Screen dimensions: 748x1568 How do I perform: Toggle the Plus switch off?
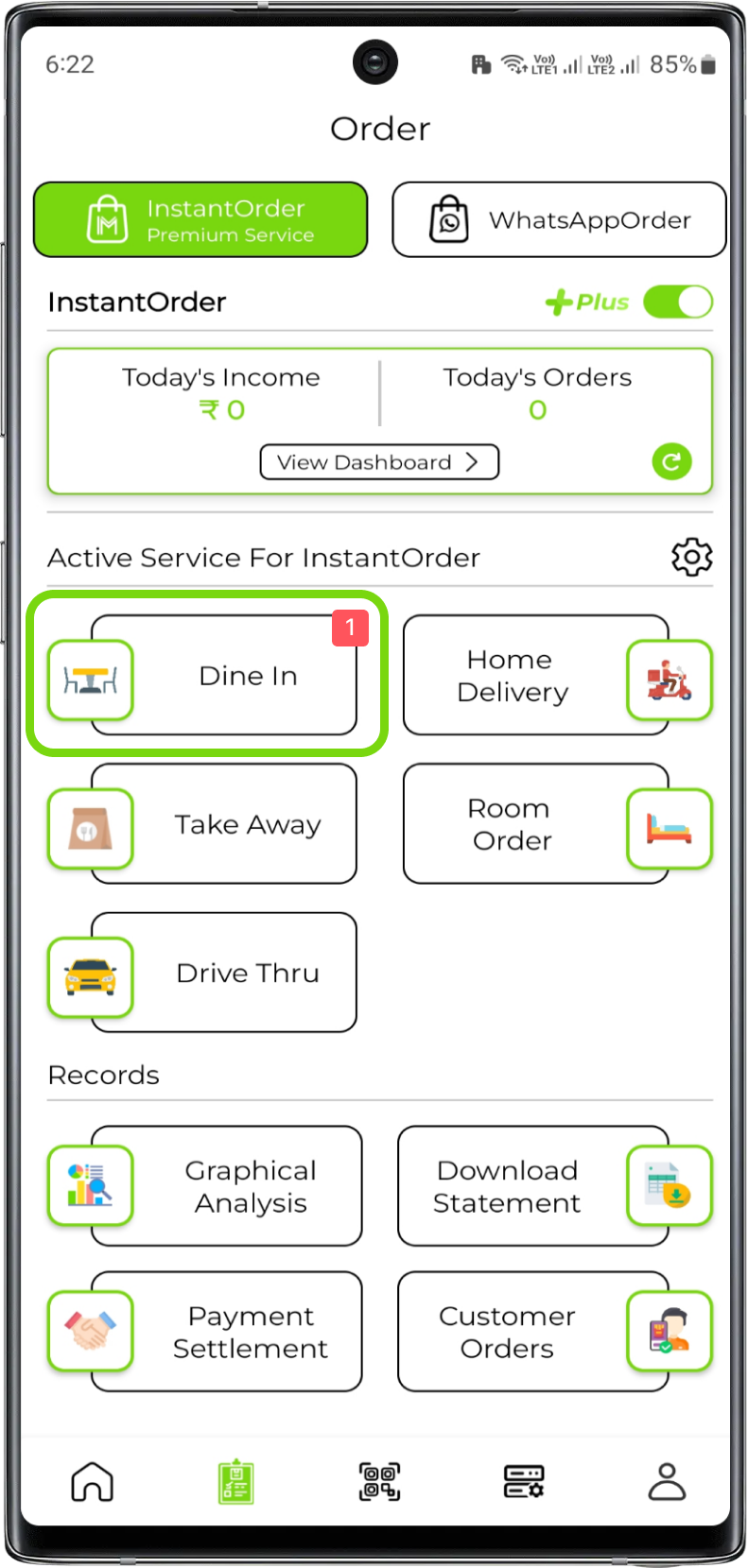(x=677, y=302)
